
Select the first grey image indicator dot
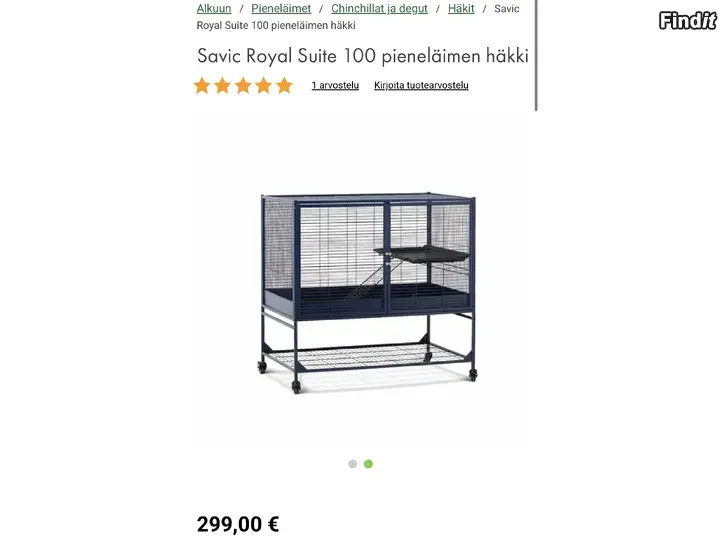tap(353, 464)
